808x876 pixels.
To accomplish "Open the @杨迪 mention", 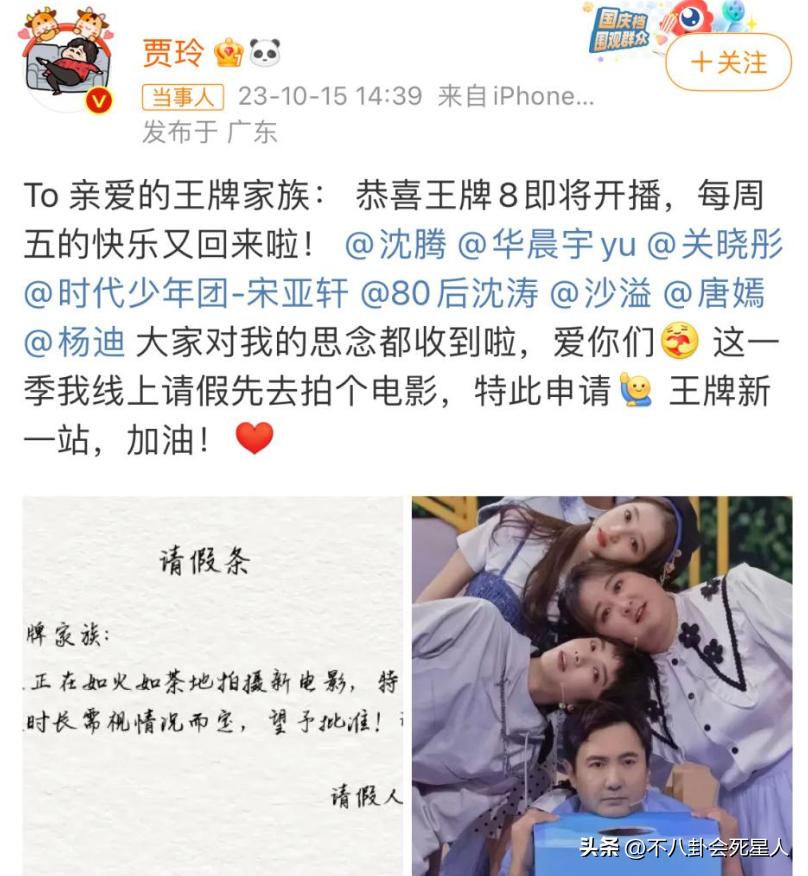I will pos(75,342).
